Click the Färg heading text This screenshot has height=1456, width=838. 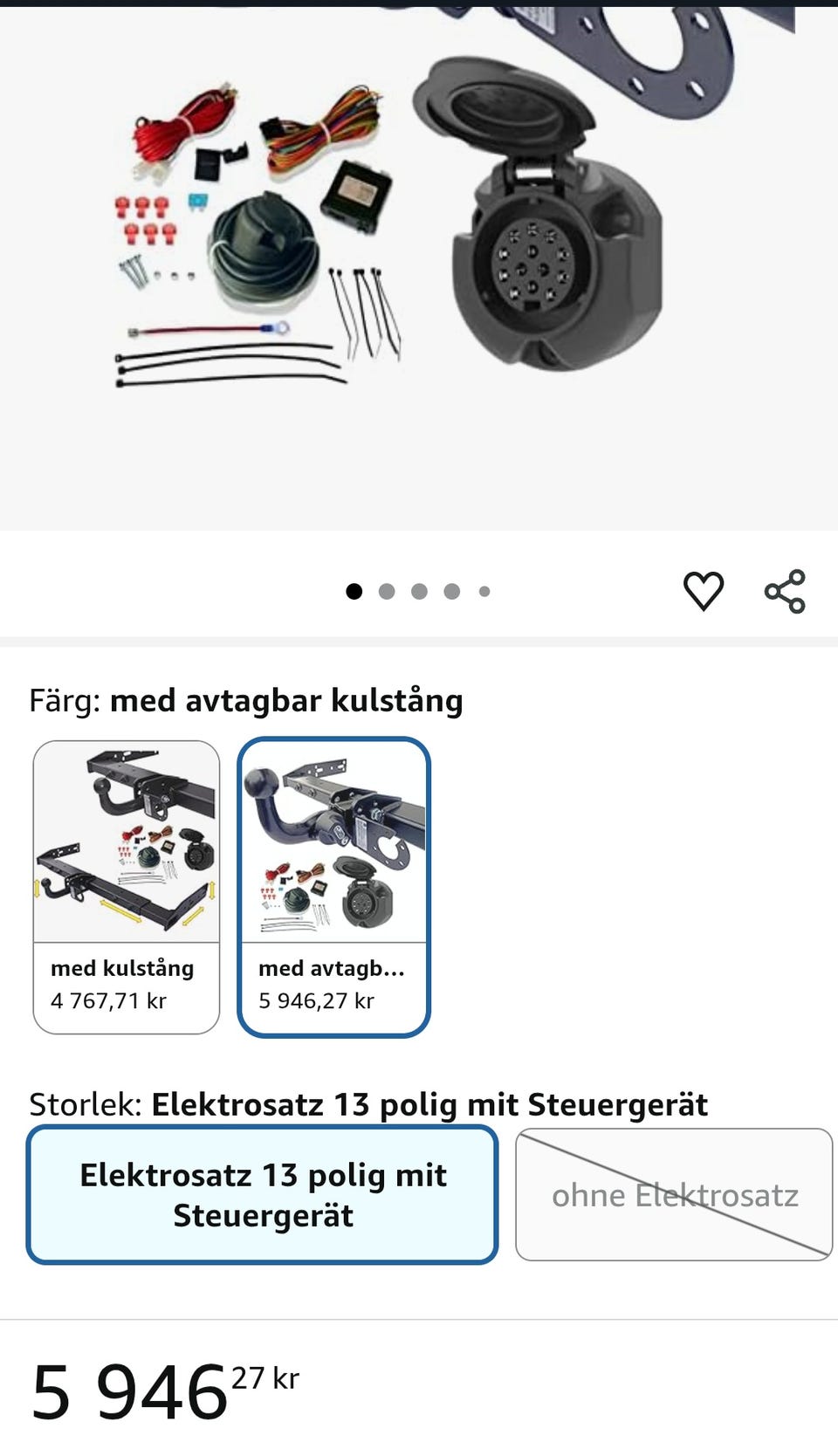[63, 699]
